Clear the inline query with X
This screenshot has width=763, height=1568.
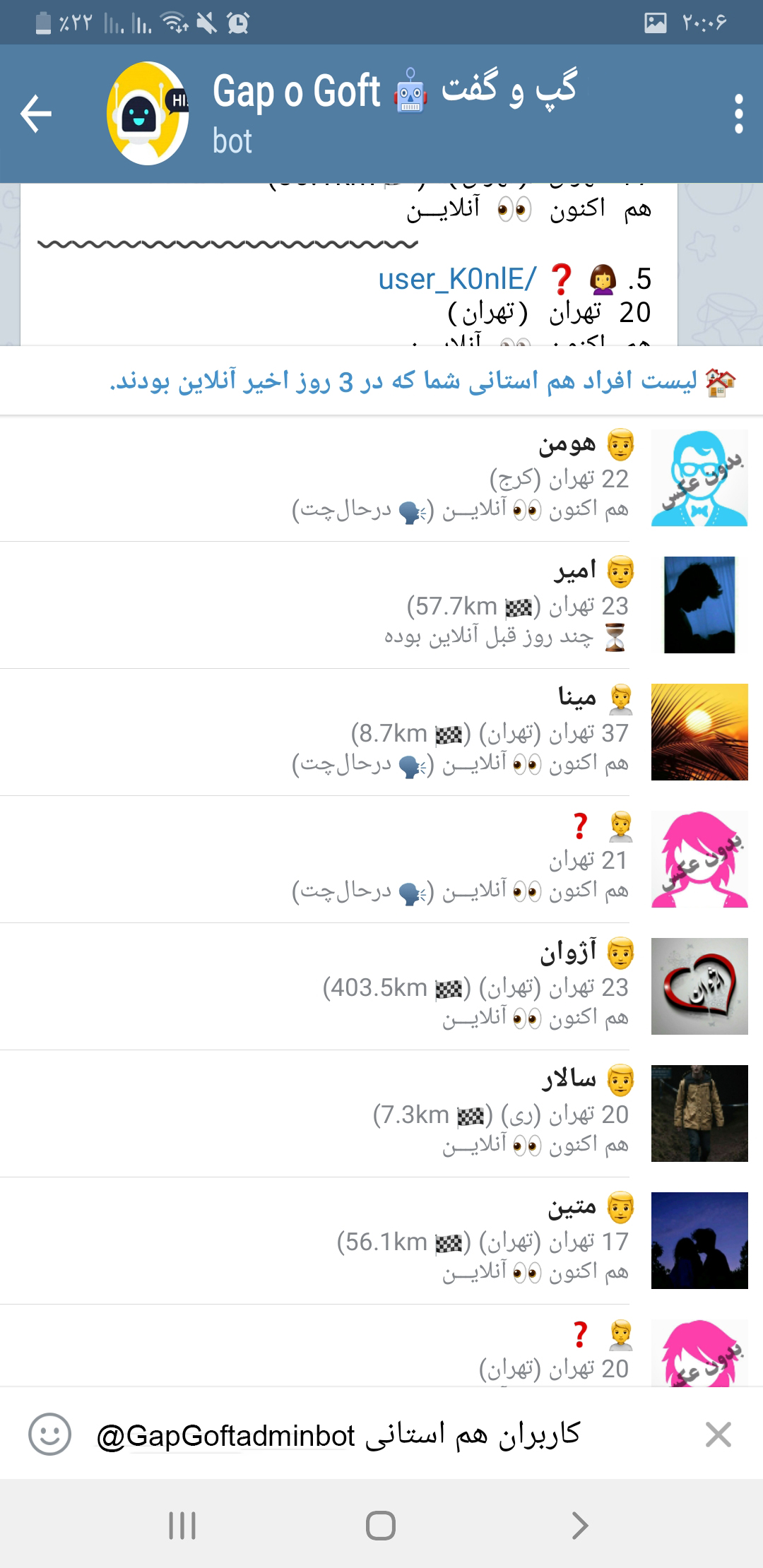coord(718,1435)
